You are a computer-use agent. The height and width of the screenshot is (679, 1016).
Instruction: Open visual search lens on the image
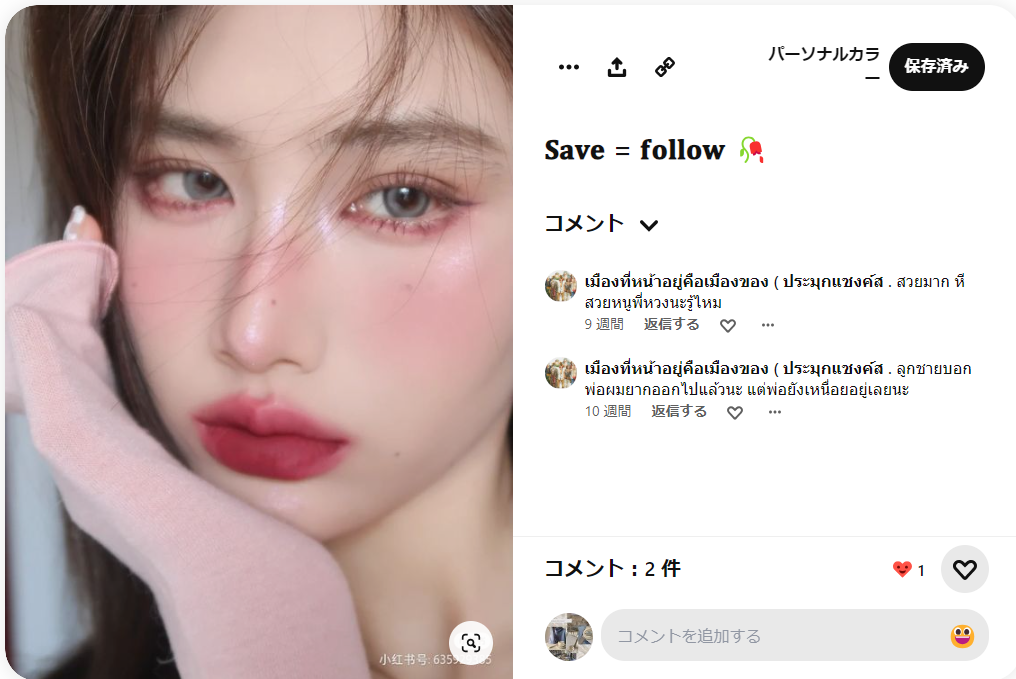click(471, 643)
